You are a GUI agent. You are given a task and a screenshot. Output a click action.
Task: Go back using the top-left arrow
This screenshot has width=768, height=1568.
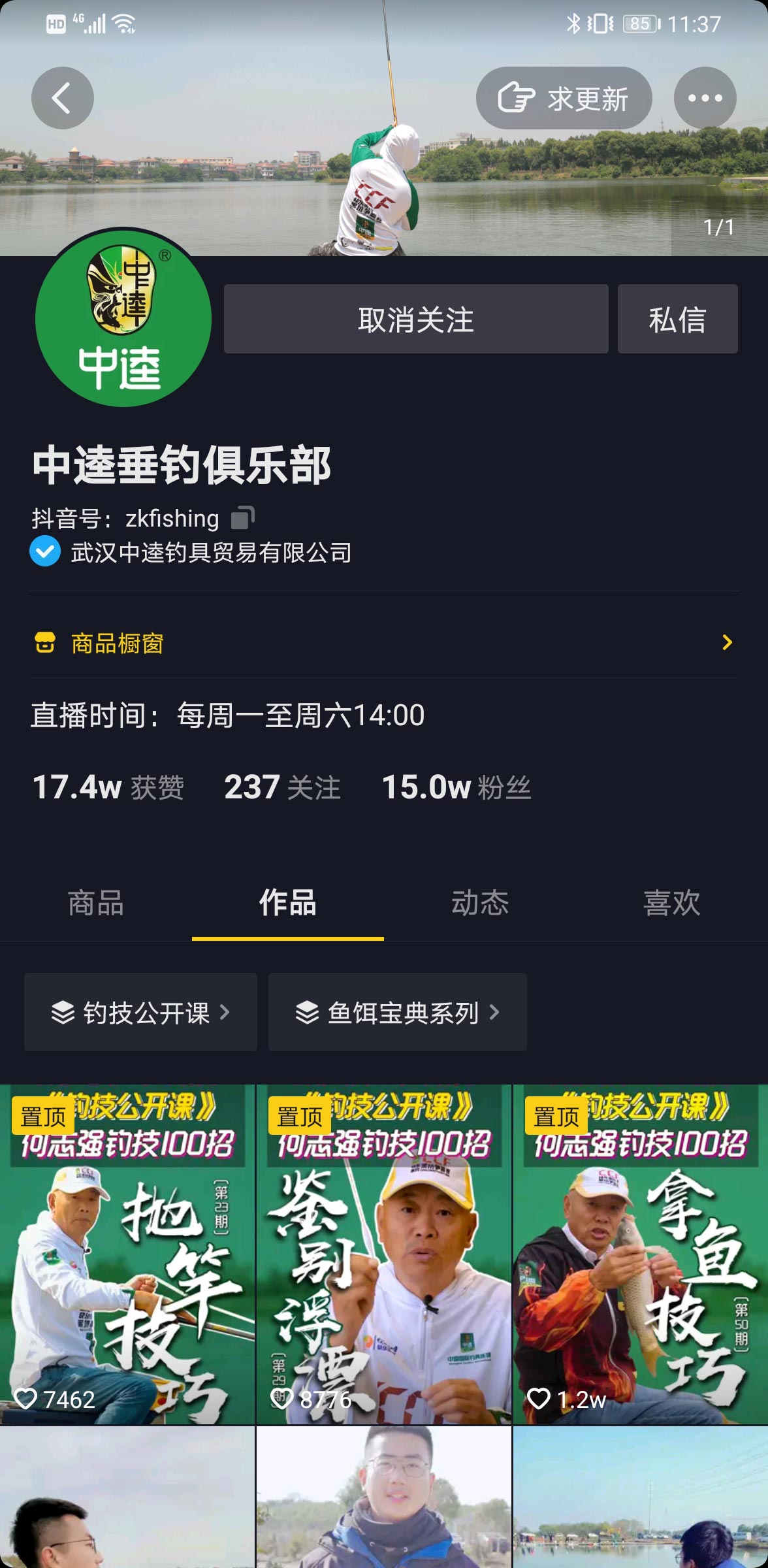point(62,99)
